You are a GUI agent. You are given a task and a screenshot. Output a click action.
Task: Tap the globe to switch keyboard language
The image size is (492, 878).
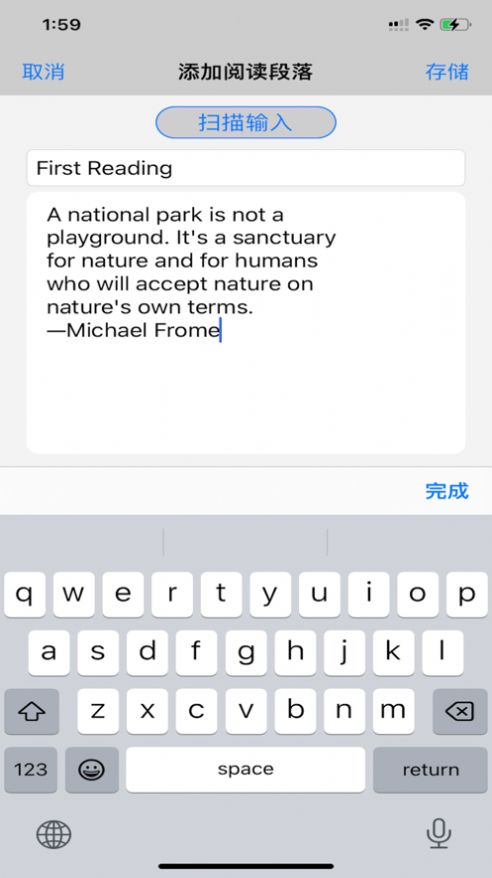coord(54,834)
